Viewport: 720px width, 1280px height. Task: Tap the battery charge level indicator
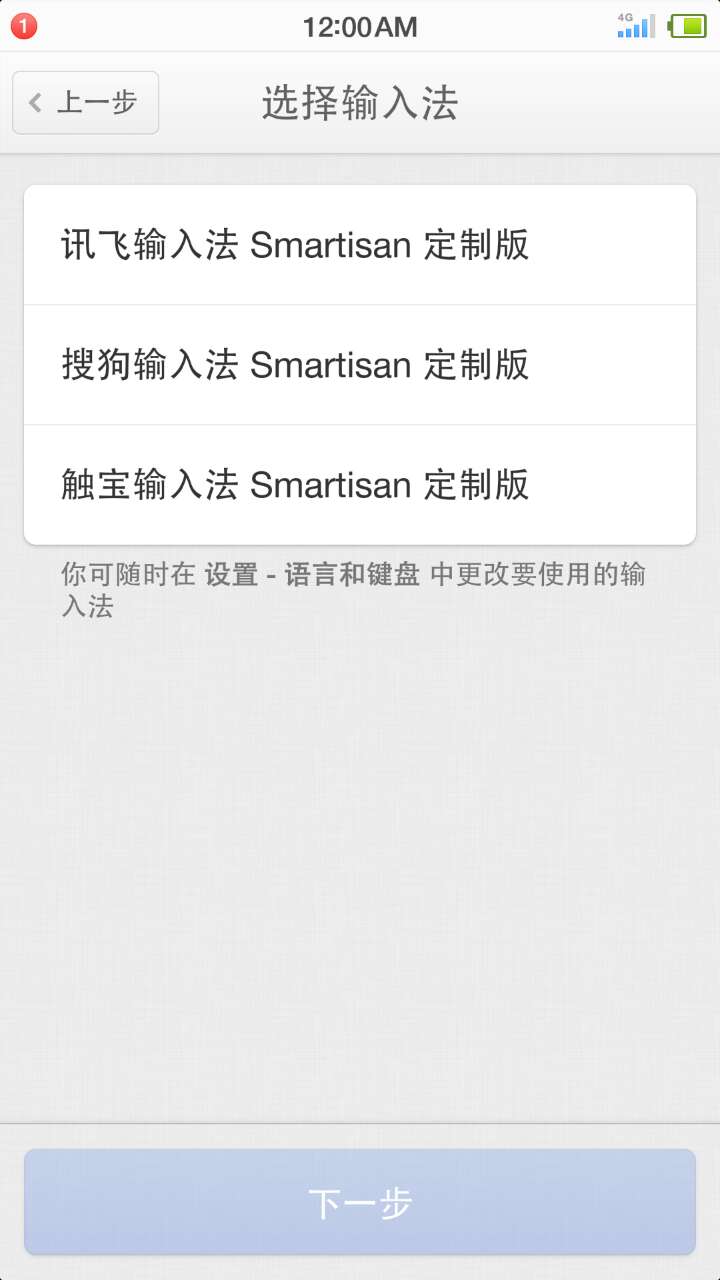[688, 26]
